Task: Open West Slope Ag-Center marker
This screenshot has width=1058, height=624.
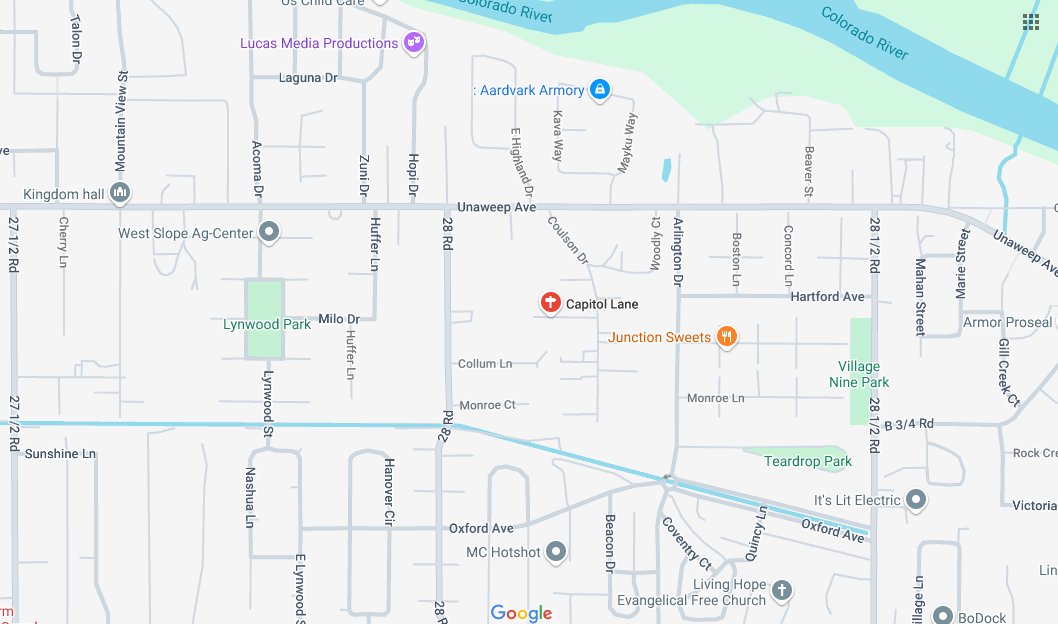Action: point(268,234)
